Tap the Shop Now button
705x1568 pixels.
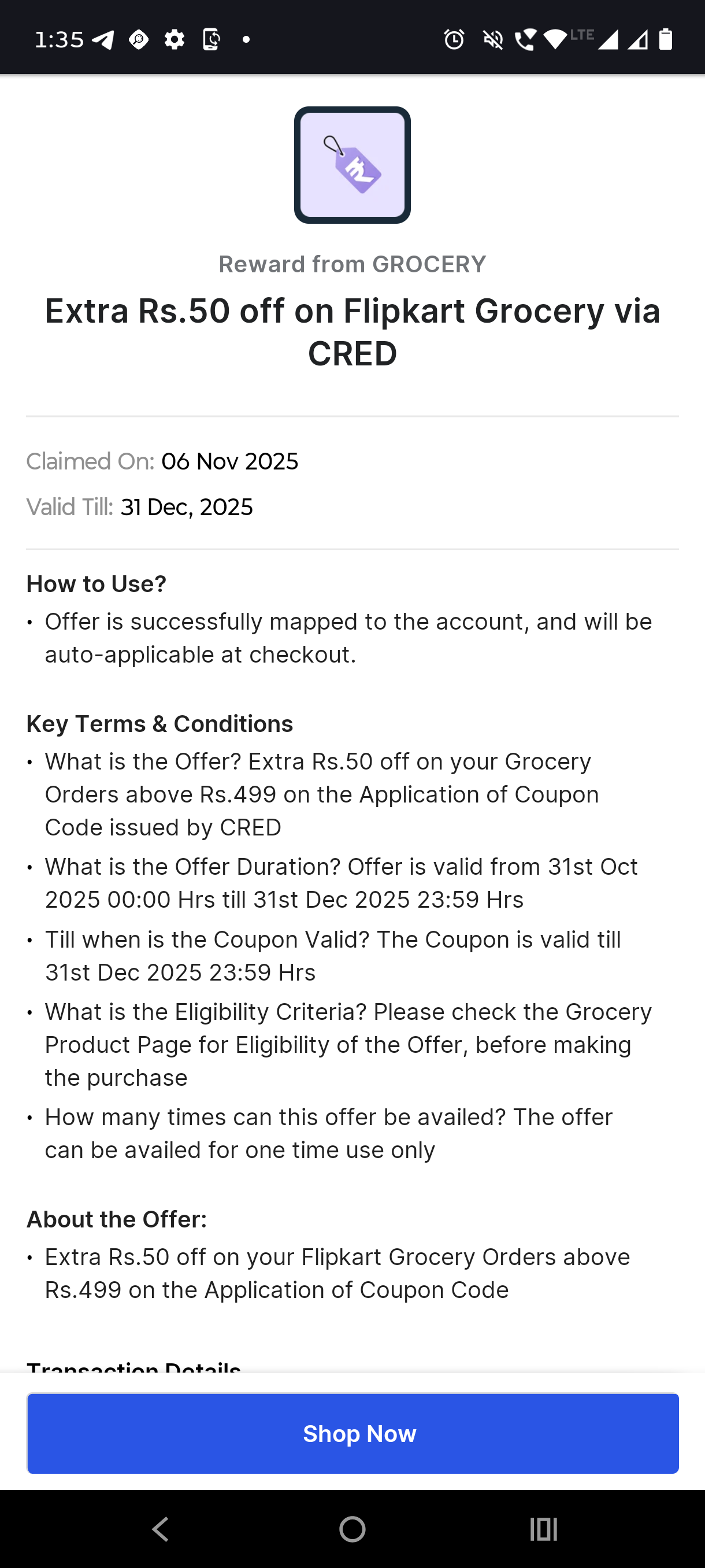click(352, 1433)
